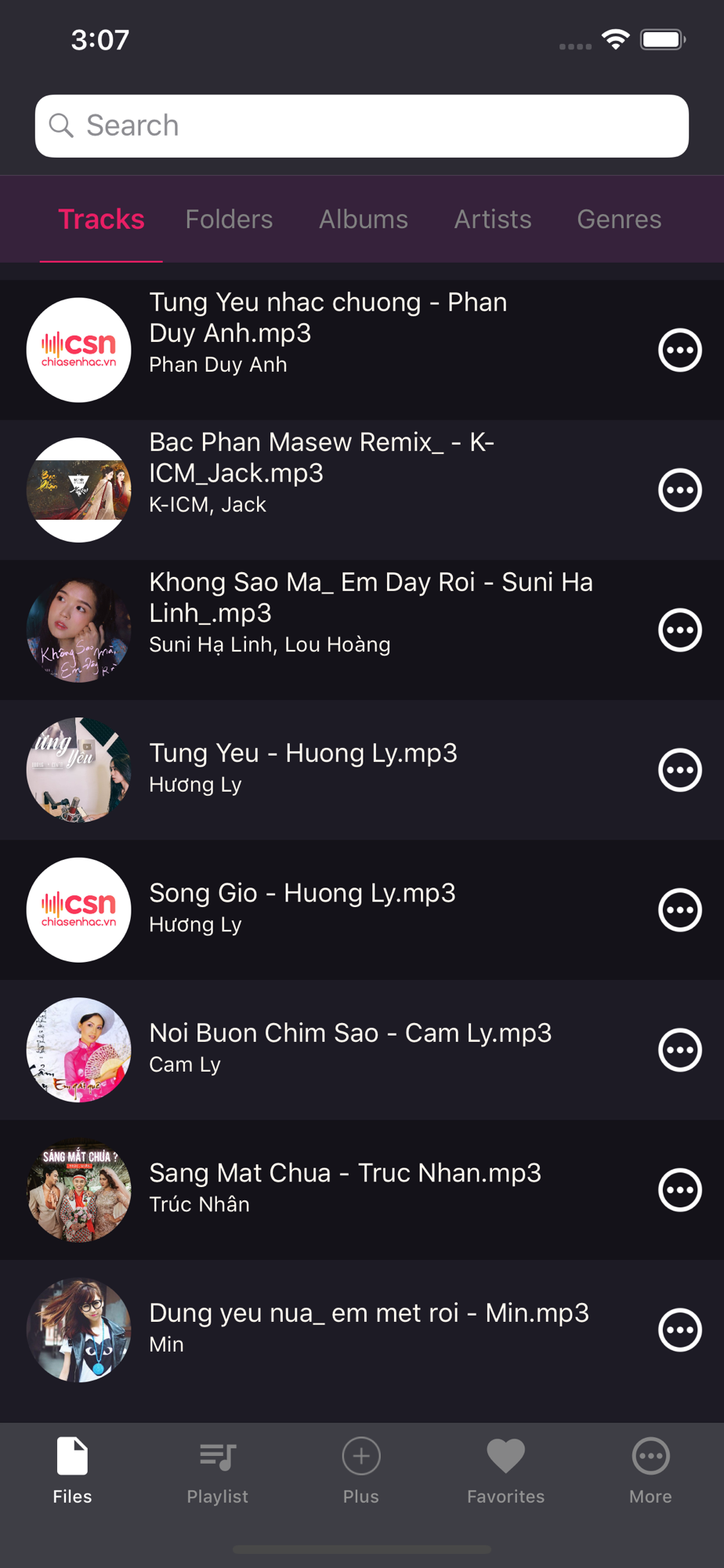Select the Files tab
Viewport: 724px width, 1568px height.
(x=72, y=1471)
